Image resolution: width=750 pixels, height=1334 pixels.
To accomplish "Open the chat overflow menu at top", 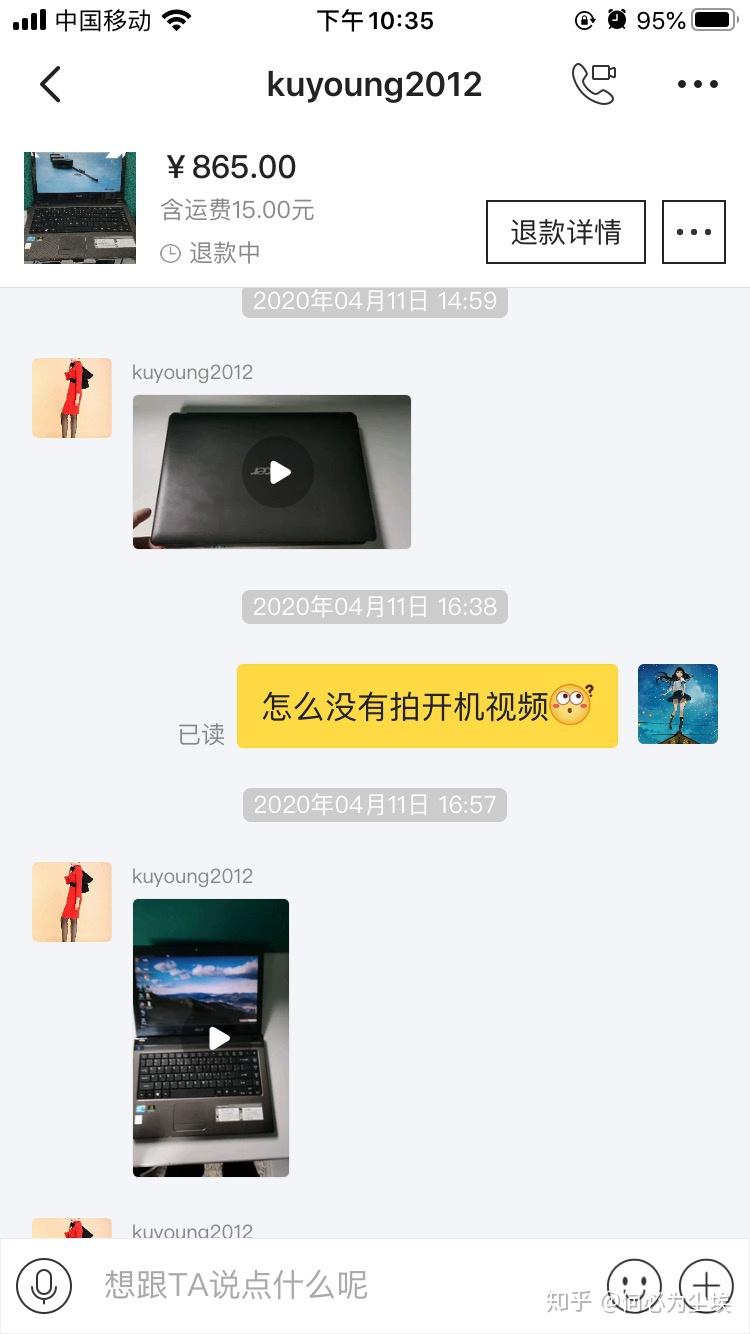I will (697, 84).
